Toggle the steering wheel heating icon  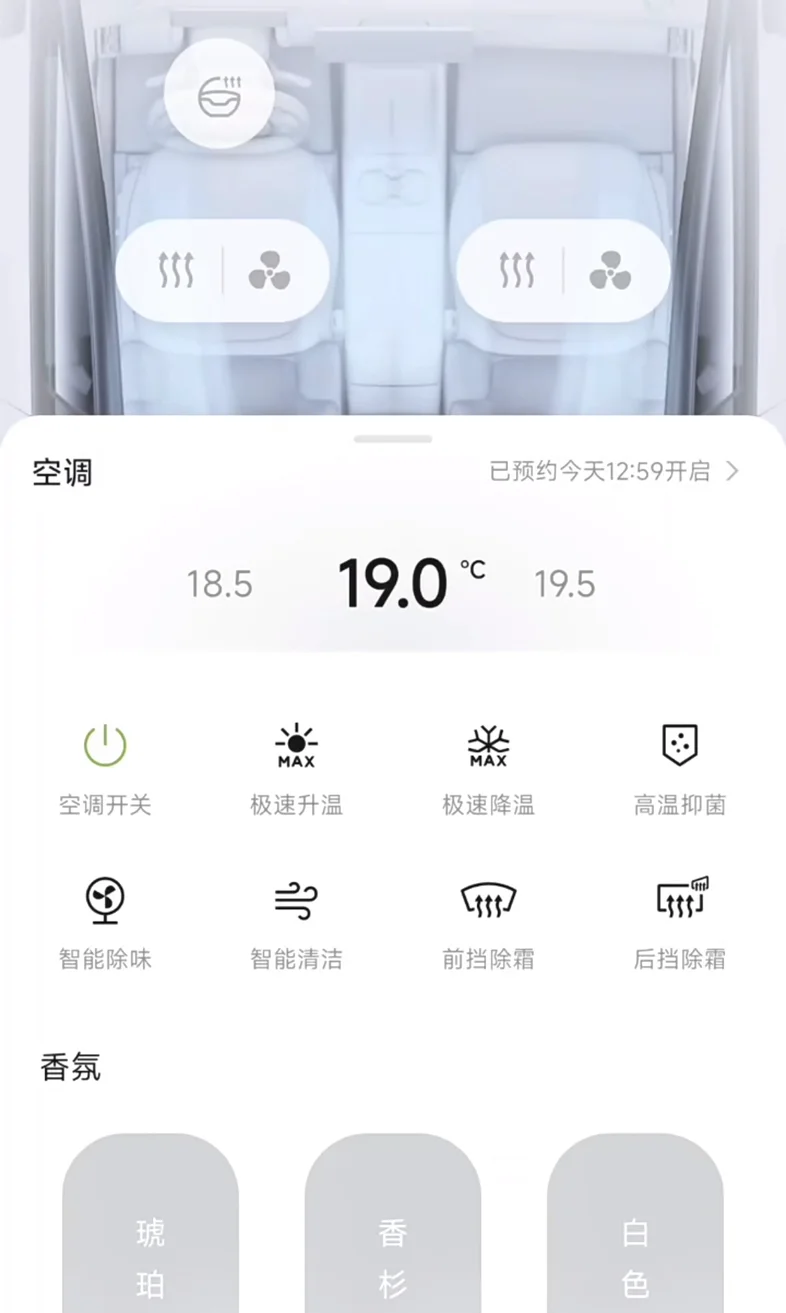coord(219,93)
